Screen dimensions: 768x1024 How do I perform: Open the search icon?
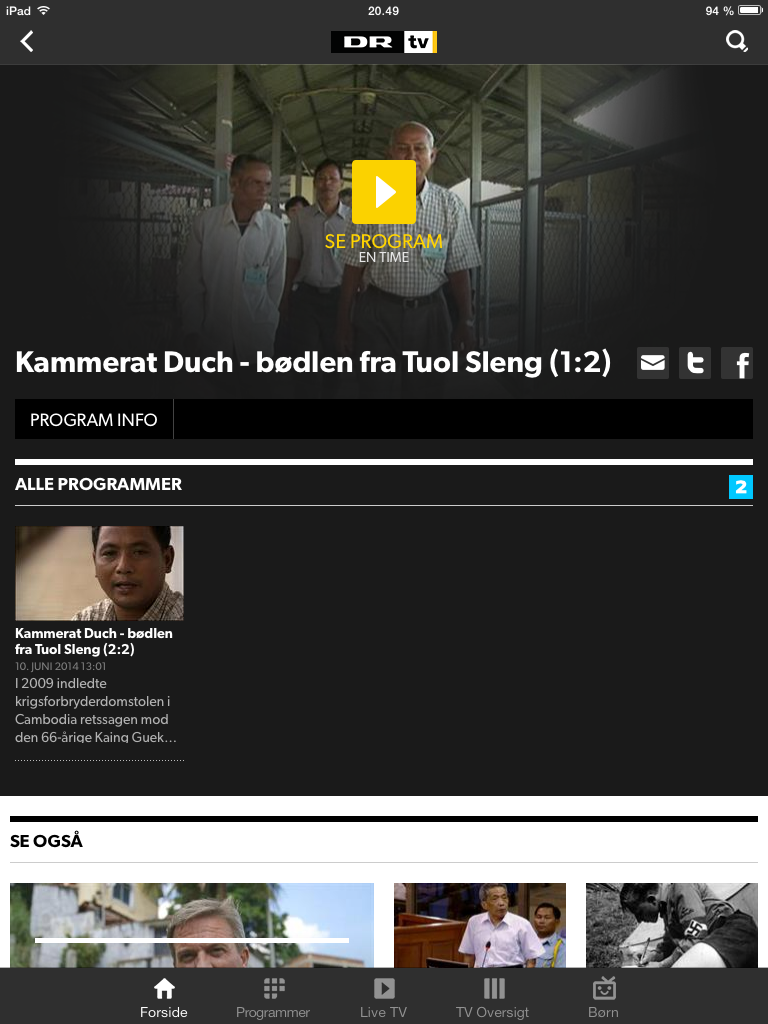tap(736, 41)
